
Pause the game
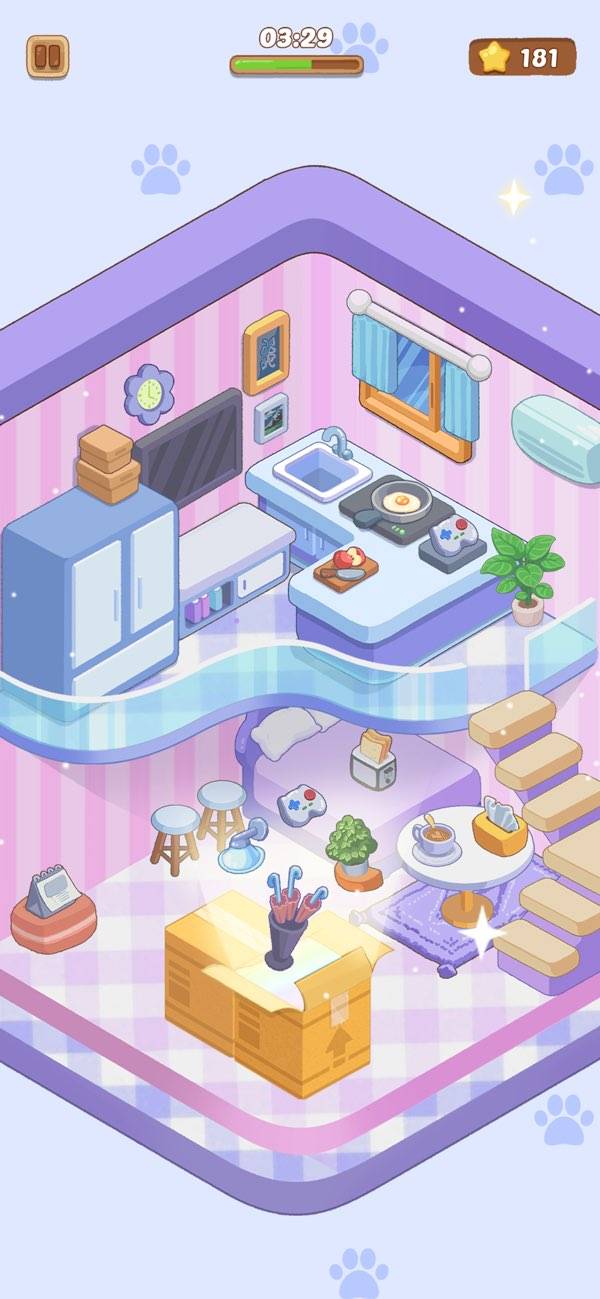point(47,57)
